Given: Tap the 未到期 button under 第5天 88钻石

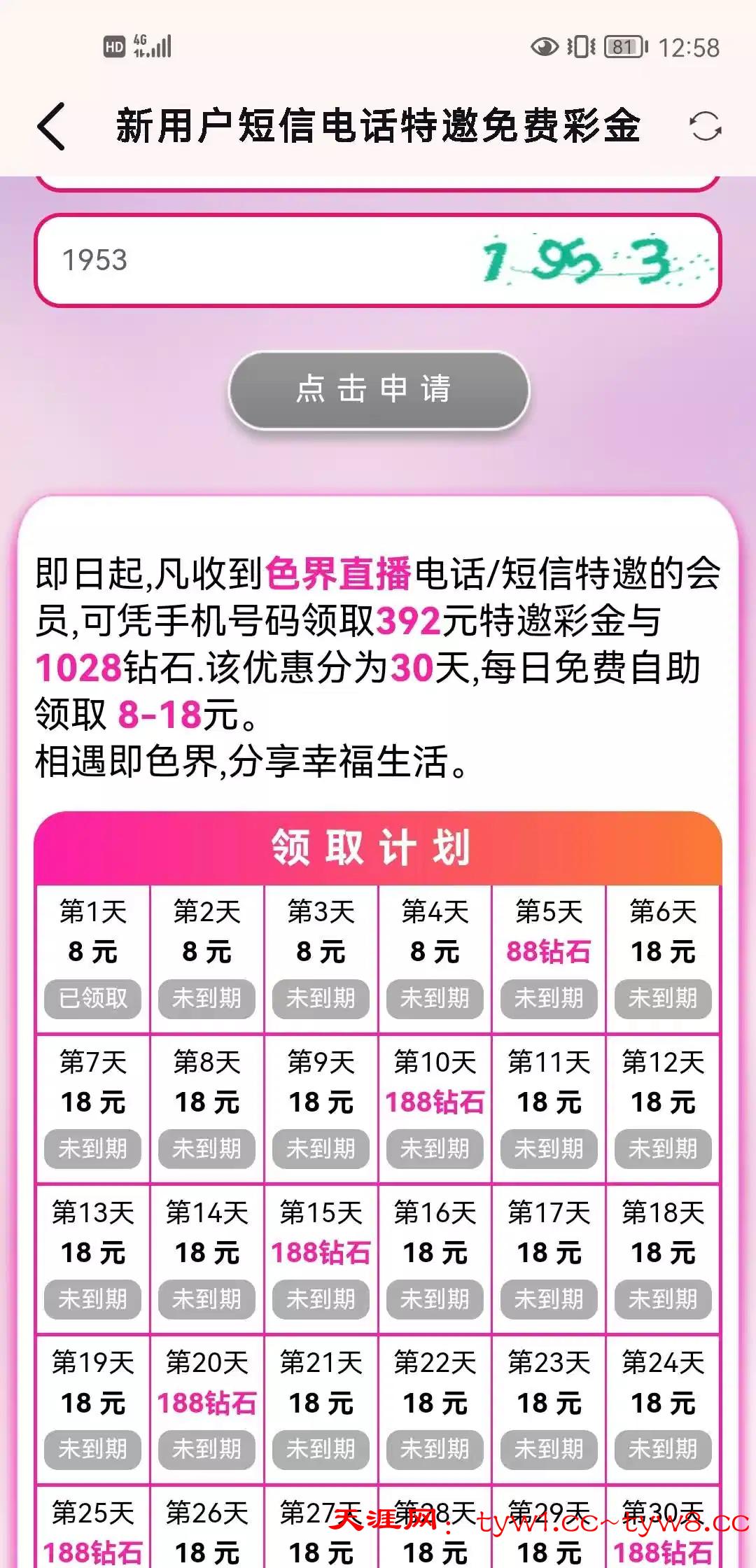Looking at the screenshot, I should 549,998.
